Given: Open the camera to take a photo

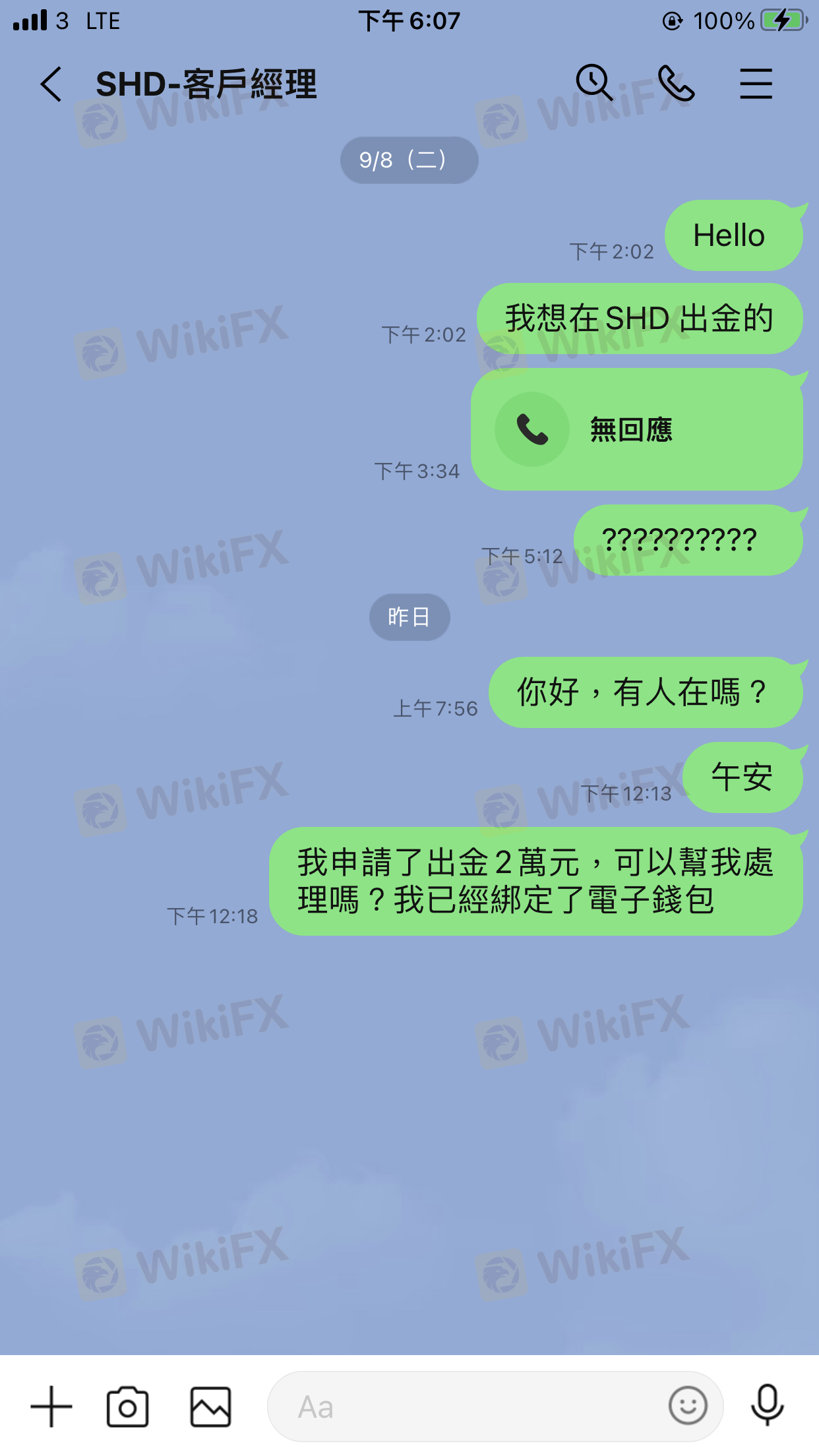Looking at the screenshot, I should coord(128,1407).
